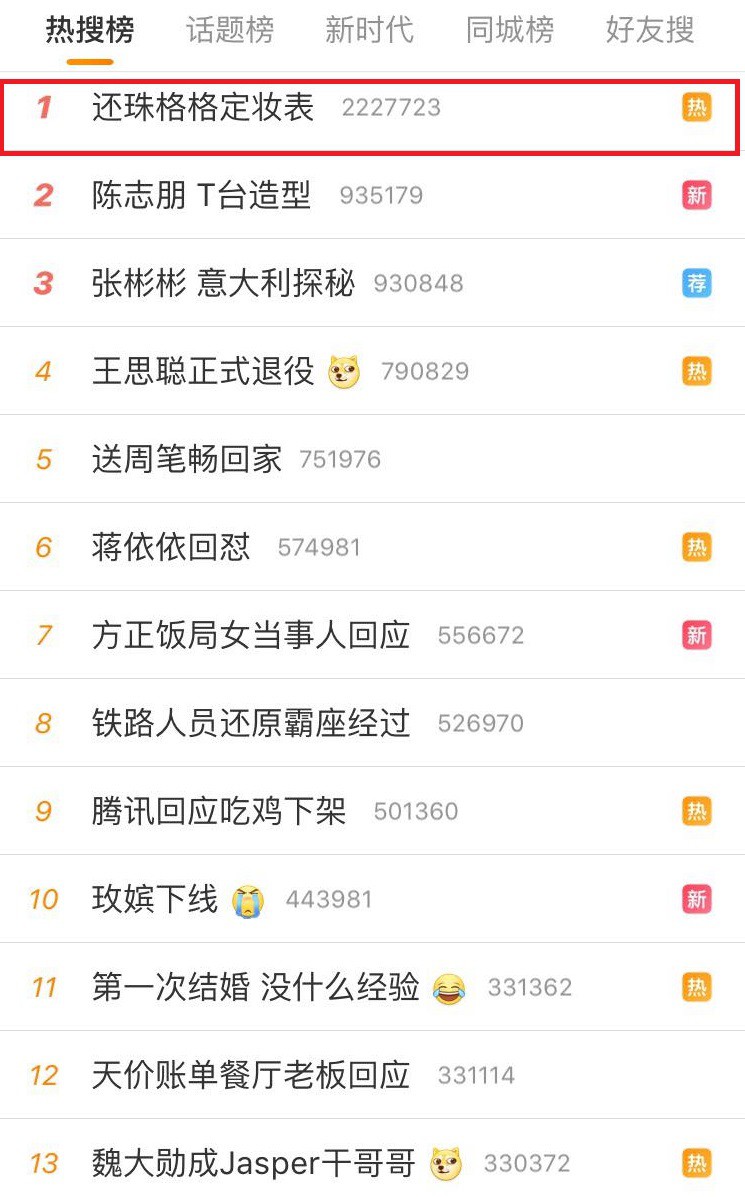Viewport: 745px width, 1197px height.
Task: Open the 同城榜 tab
Action: [509, 30]
